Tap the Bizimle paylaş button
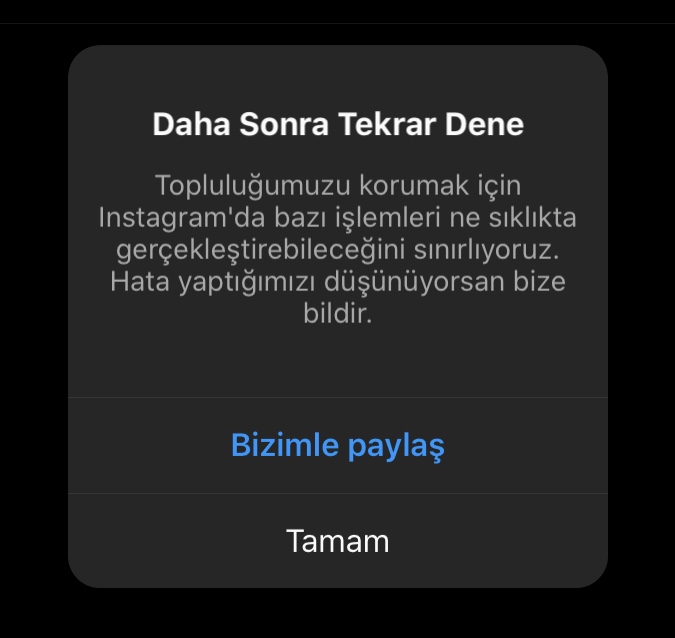The width and height of the screenshot is (675, 638). point(337,445)
